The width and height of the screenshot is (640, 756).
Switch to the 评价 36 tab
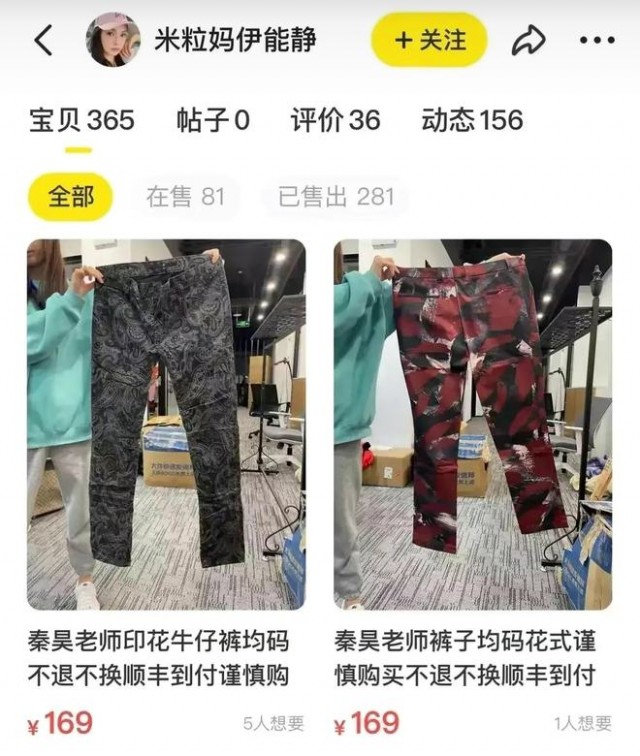[335, 121]
